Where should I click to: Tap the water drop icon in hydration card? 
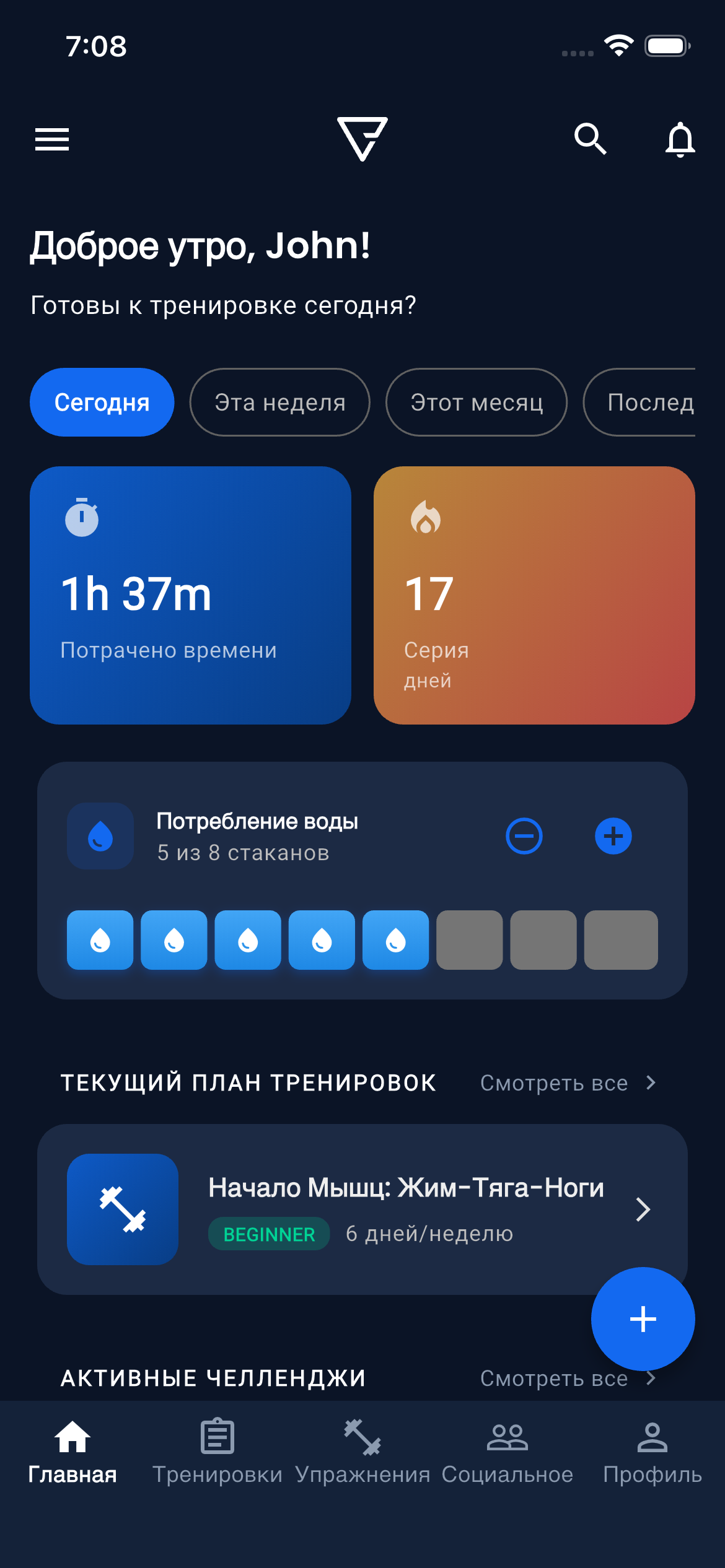click(100, 836)
